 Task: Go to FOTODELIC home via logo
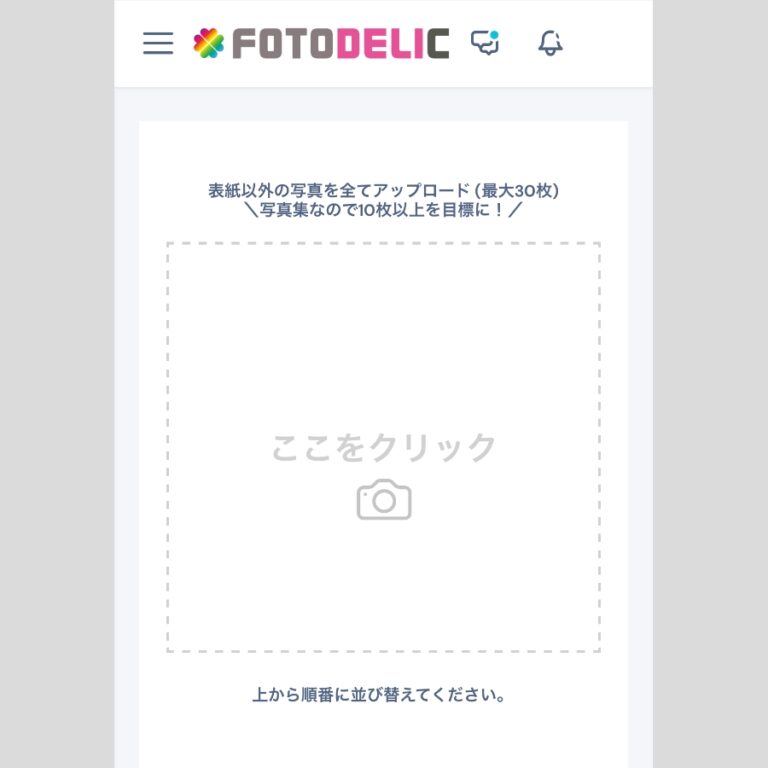(x=320, y=43)
